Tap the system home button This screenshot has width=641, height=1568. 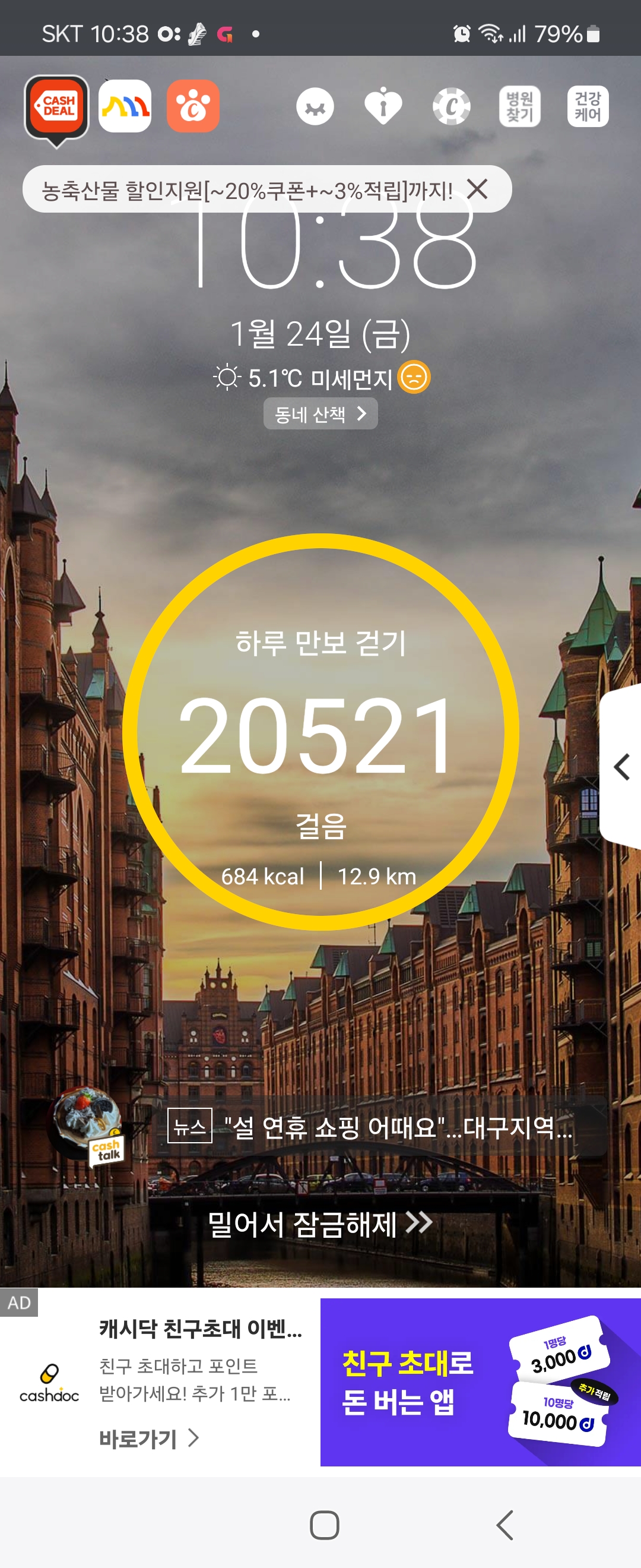pos(324,1525)
